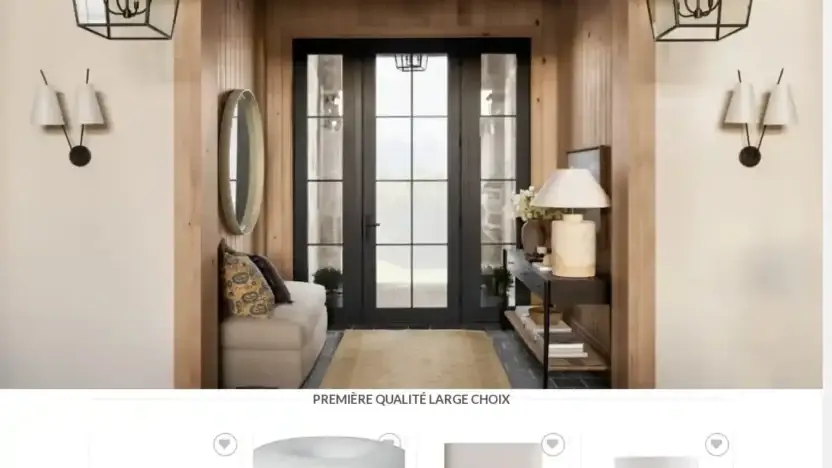Screen dimensions: 832x468
Task: Tap the heart on the square white product
Action: (x=552, y=444)
